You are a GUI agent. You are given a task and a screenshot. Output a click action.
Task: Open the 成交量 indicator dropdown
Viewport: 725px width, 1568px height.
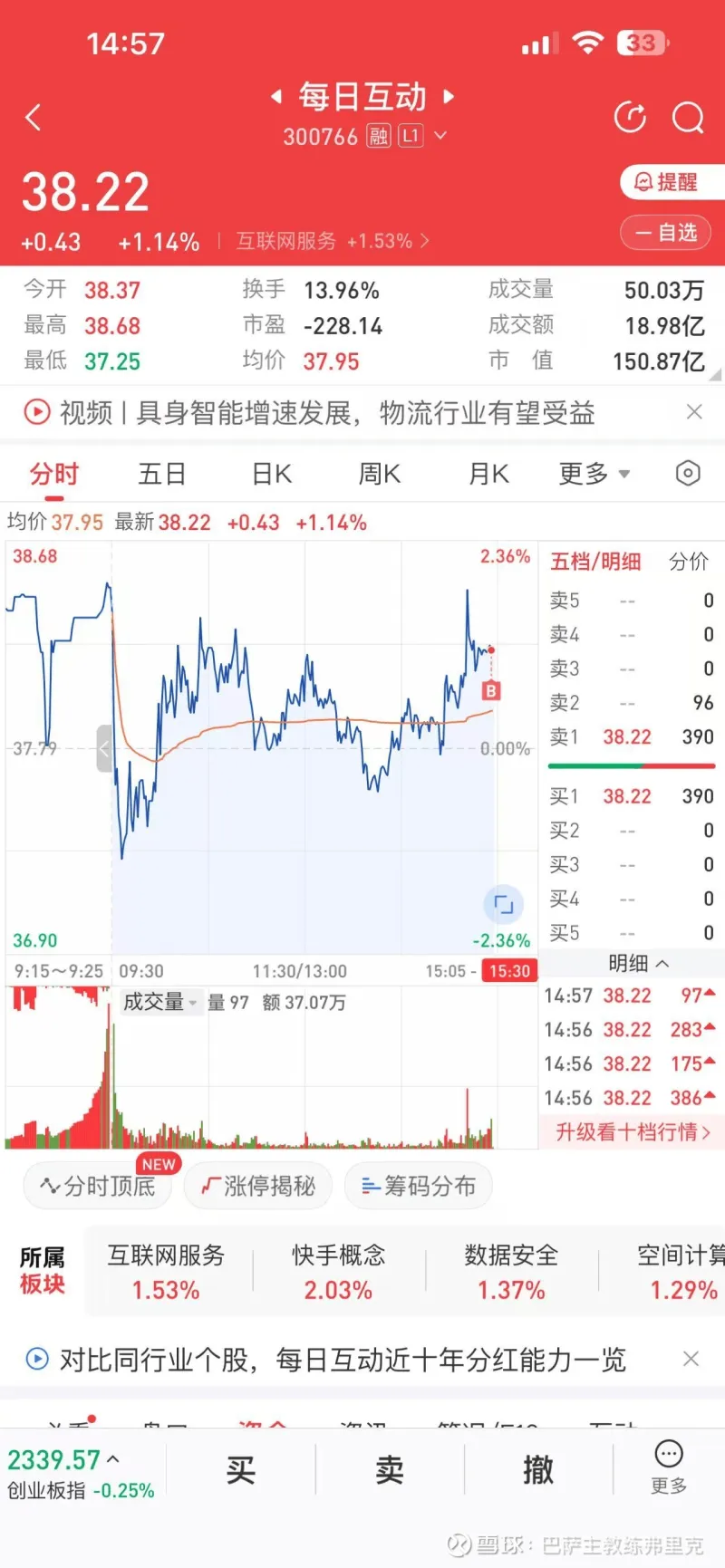pyautogui.click(x=160, y=1002)
